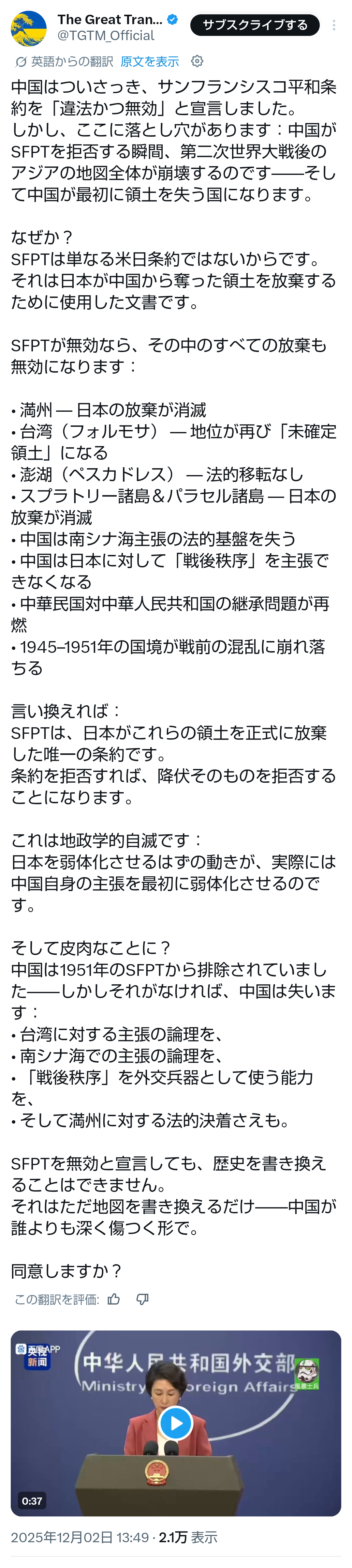The image size is (352, 1568).
Task: Show the original text via 原文を表示
Action: 150,61
